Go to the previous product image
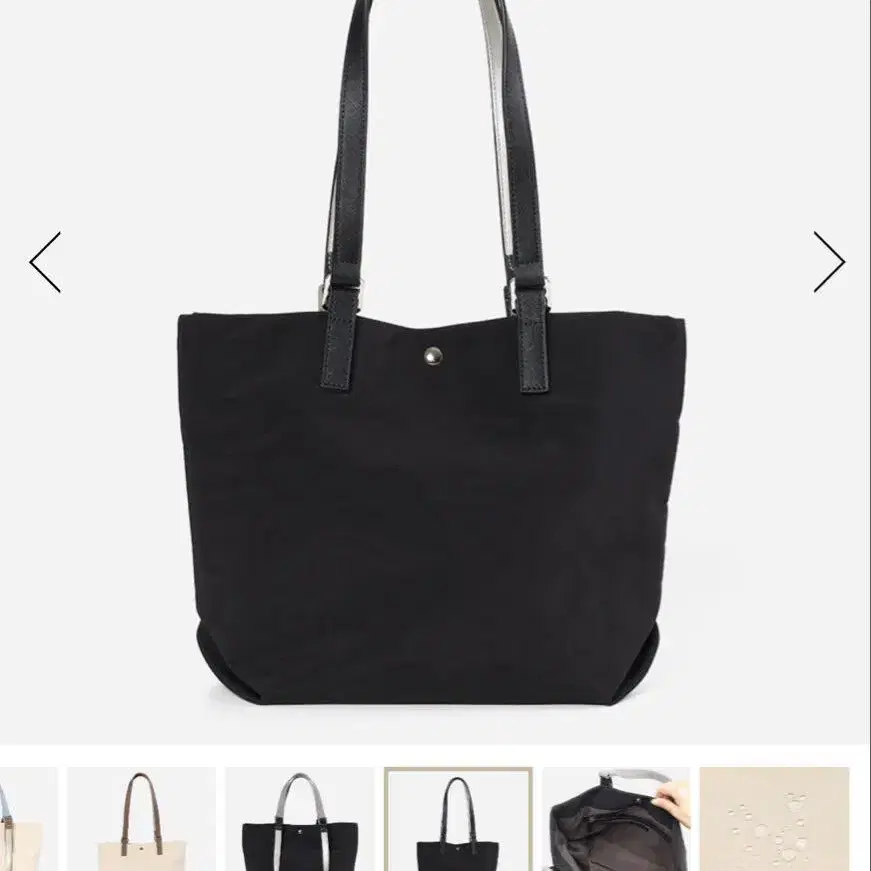The image size is (871, 871). 45,262
